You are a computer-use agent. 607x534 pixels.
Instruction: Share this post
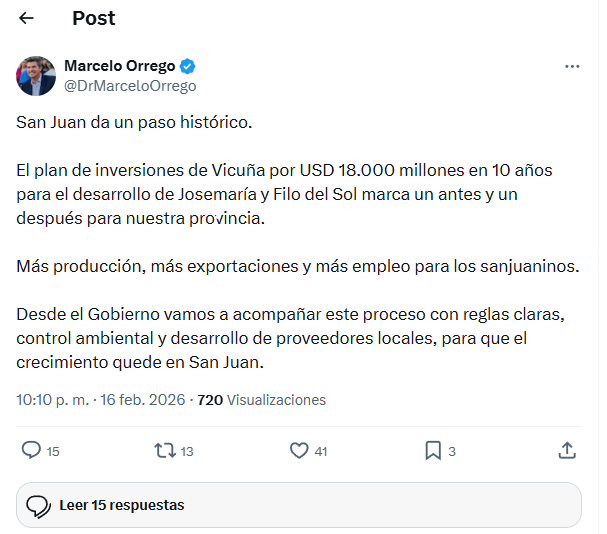coord(566,451)
